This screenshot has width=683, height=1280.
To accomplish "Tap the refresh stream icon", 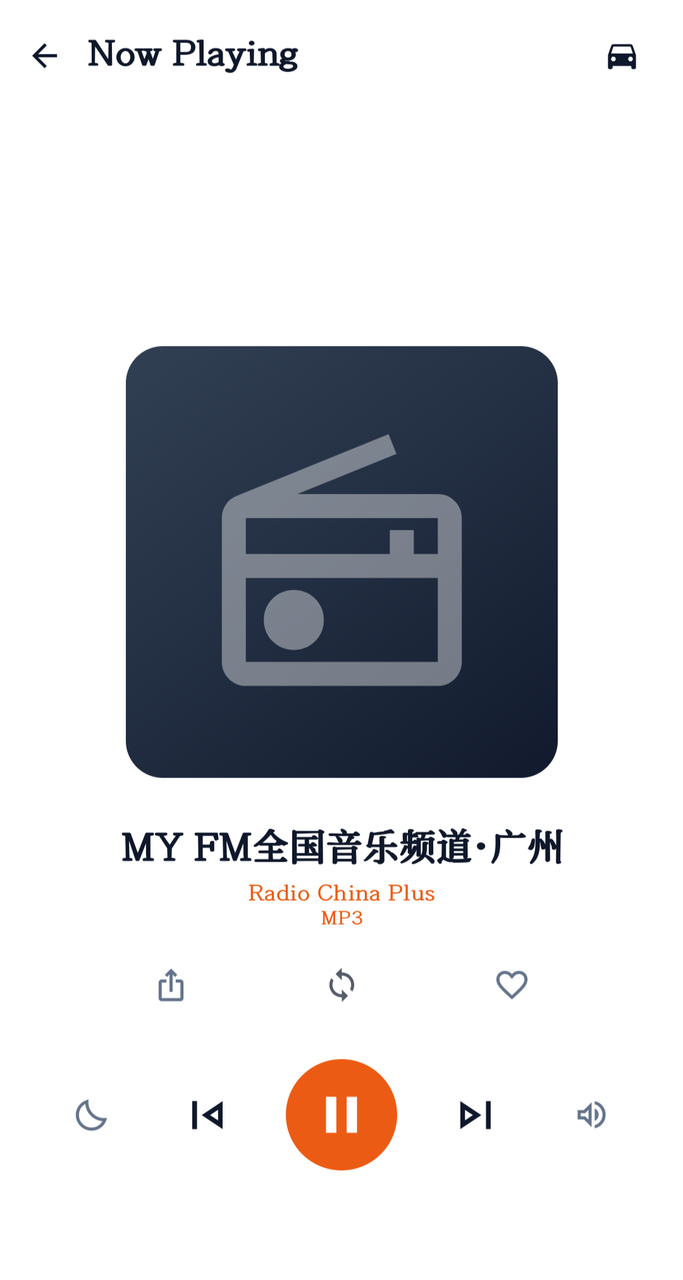I will click(342, 985).
